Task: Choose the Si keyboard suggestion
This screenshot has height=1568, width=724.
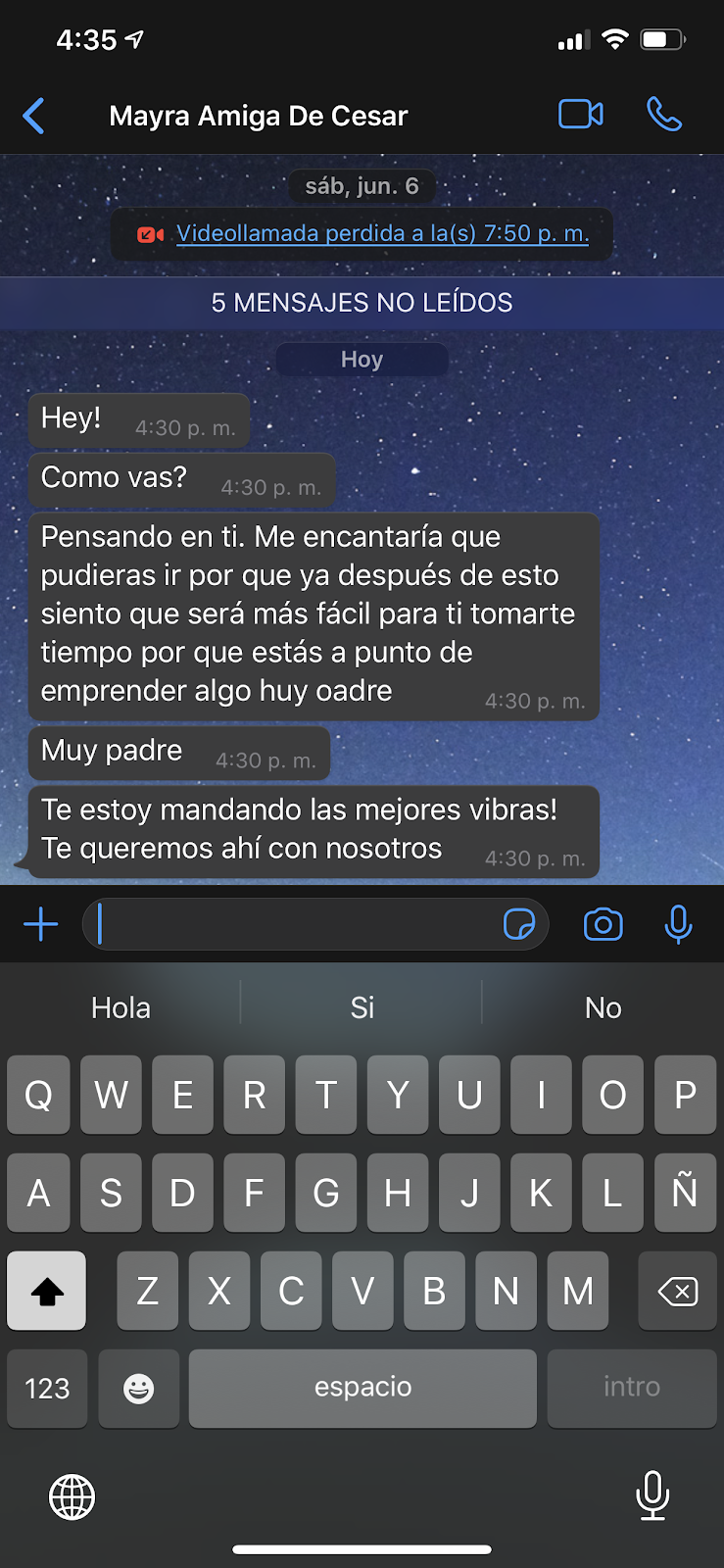Action: 362,1007
